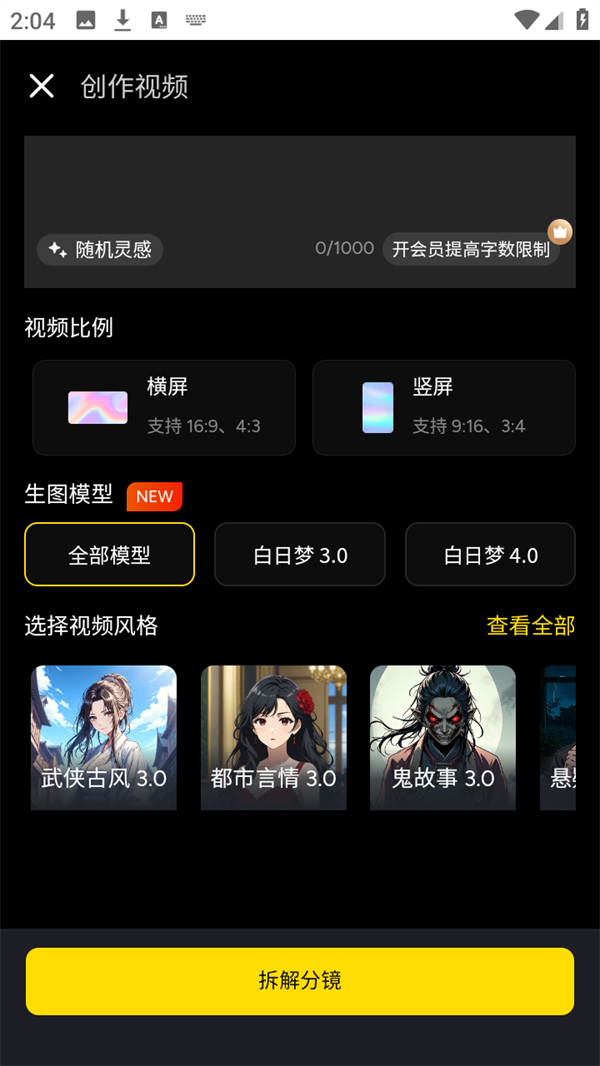Tap 拆解分镜 button
600x1066 pixels.
point(300,981)
